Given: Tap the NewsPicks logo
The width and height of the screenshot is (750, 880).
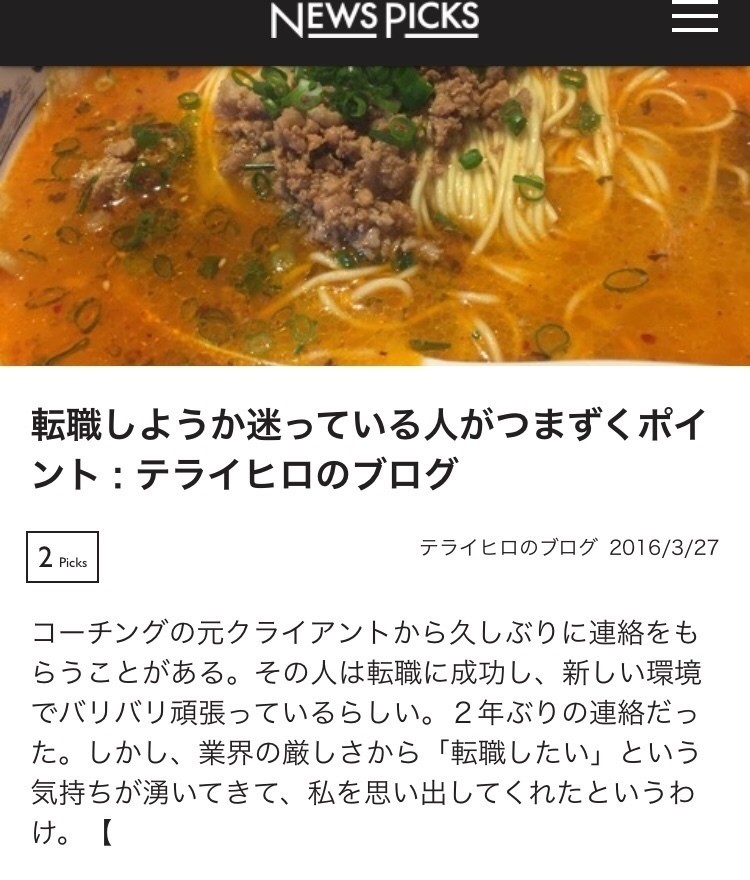Looking at the screenshot, I should click(375, 20).
